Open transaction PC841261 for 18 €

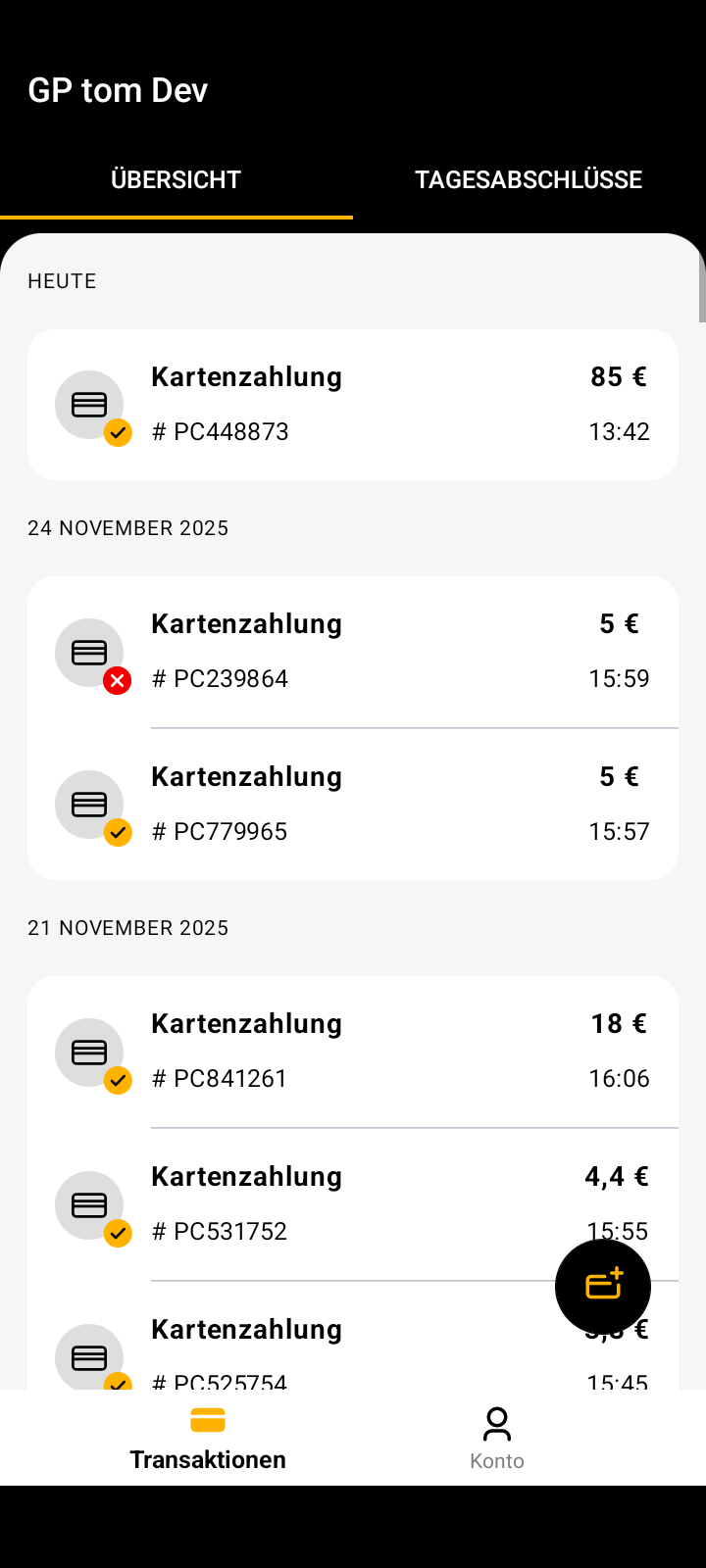[x=353, y=1051]
